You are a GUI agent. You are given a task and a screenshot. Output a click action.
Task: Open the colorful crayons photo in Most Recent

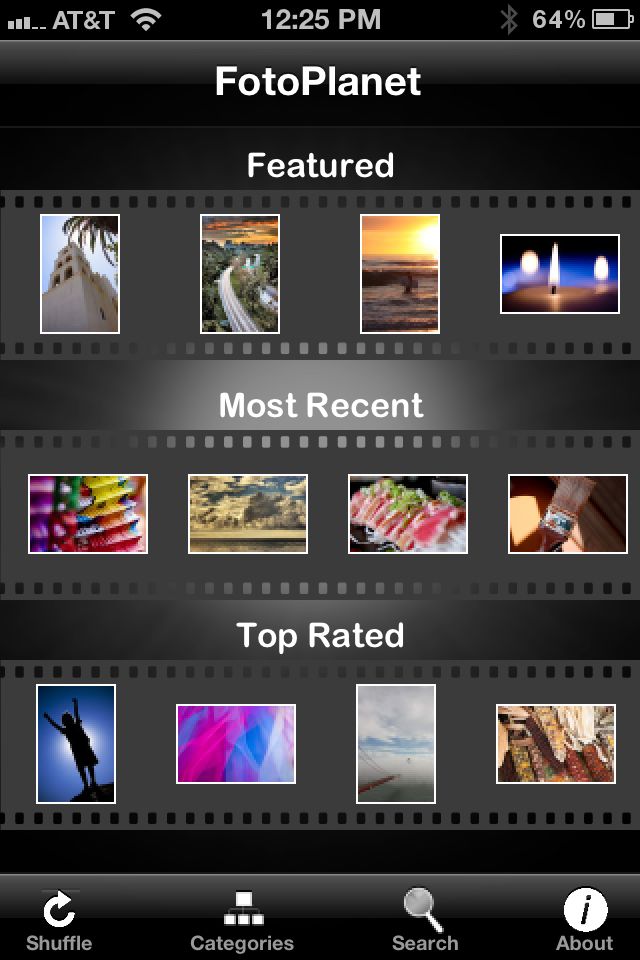pyautogui.click(x=88, y=514)
